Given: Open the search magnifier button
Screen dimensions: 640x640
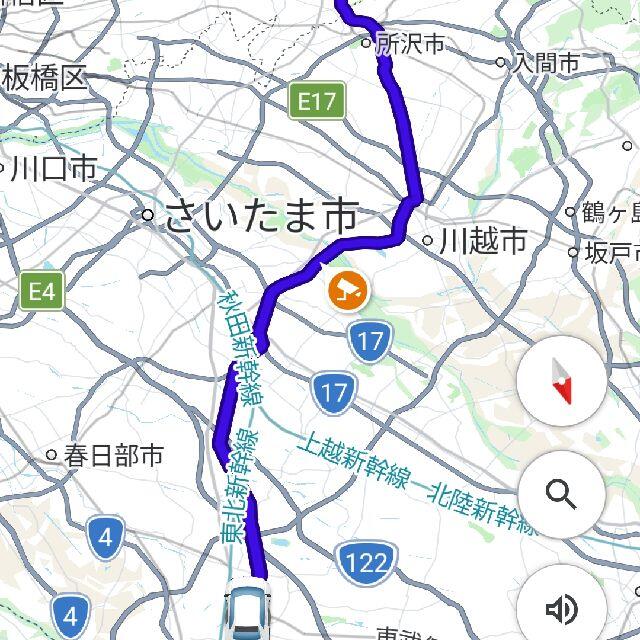Looking at the screenshot, I should pos(561,494).
